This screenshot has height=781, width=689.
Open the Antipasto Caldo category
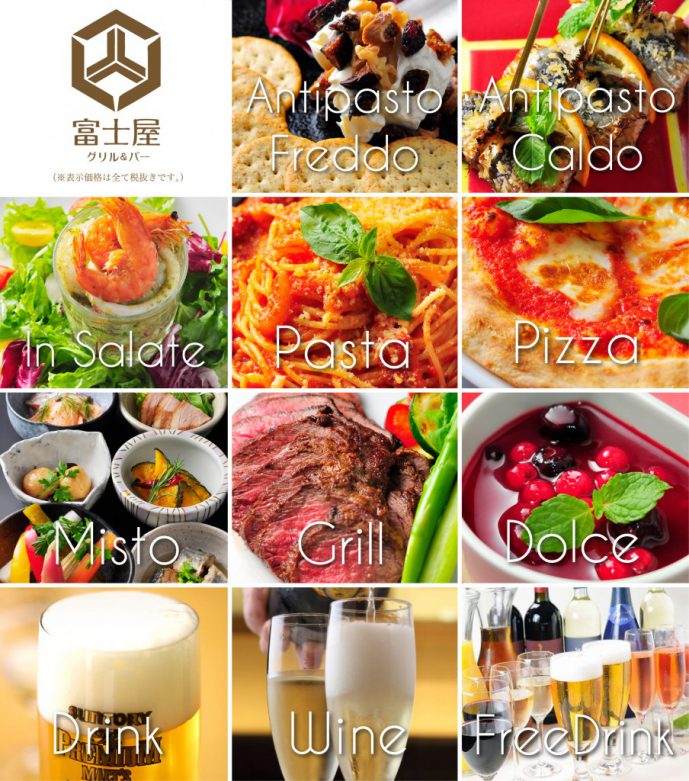click(x=575, y=96)
